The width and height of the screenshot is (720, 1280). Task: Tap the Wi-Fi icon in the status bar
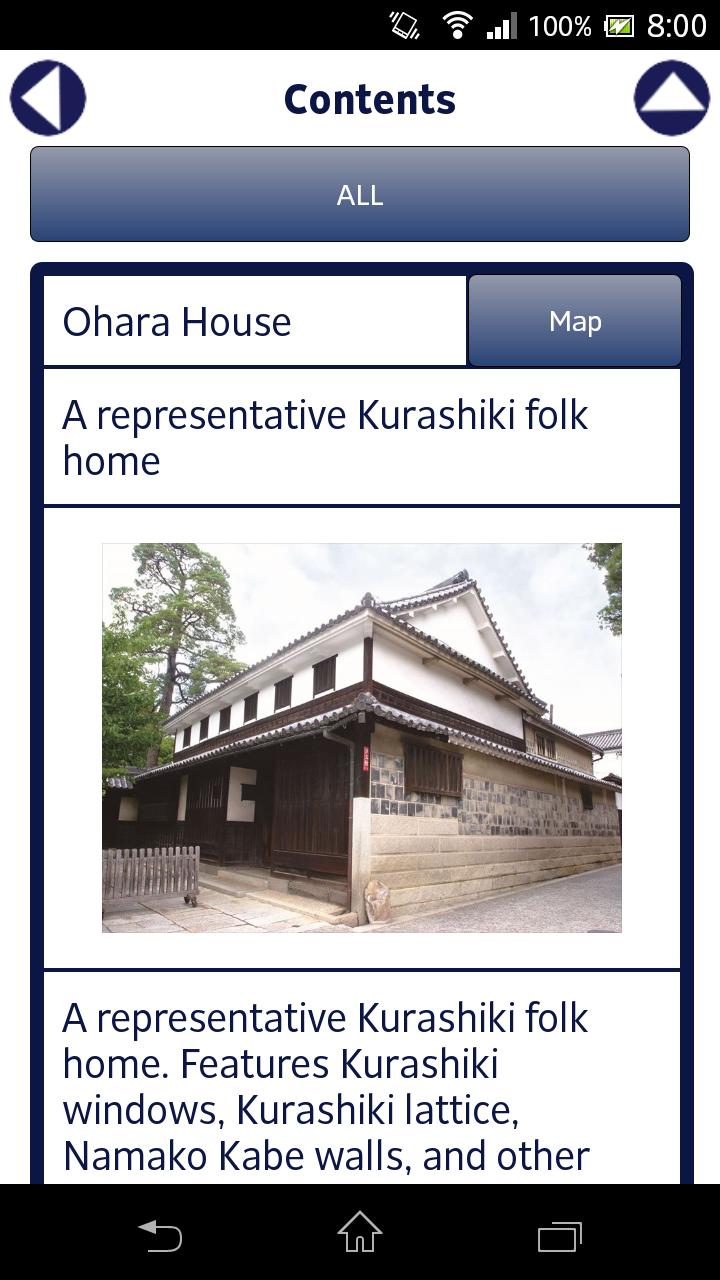click(457, 24)
